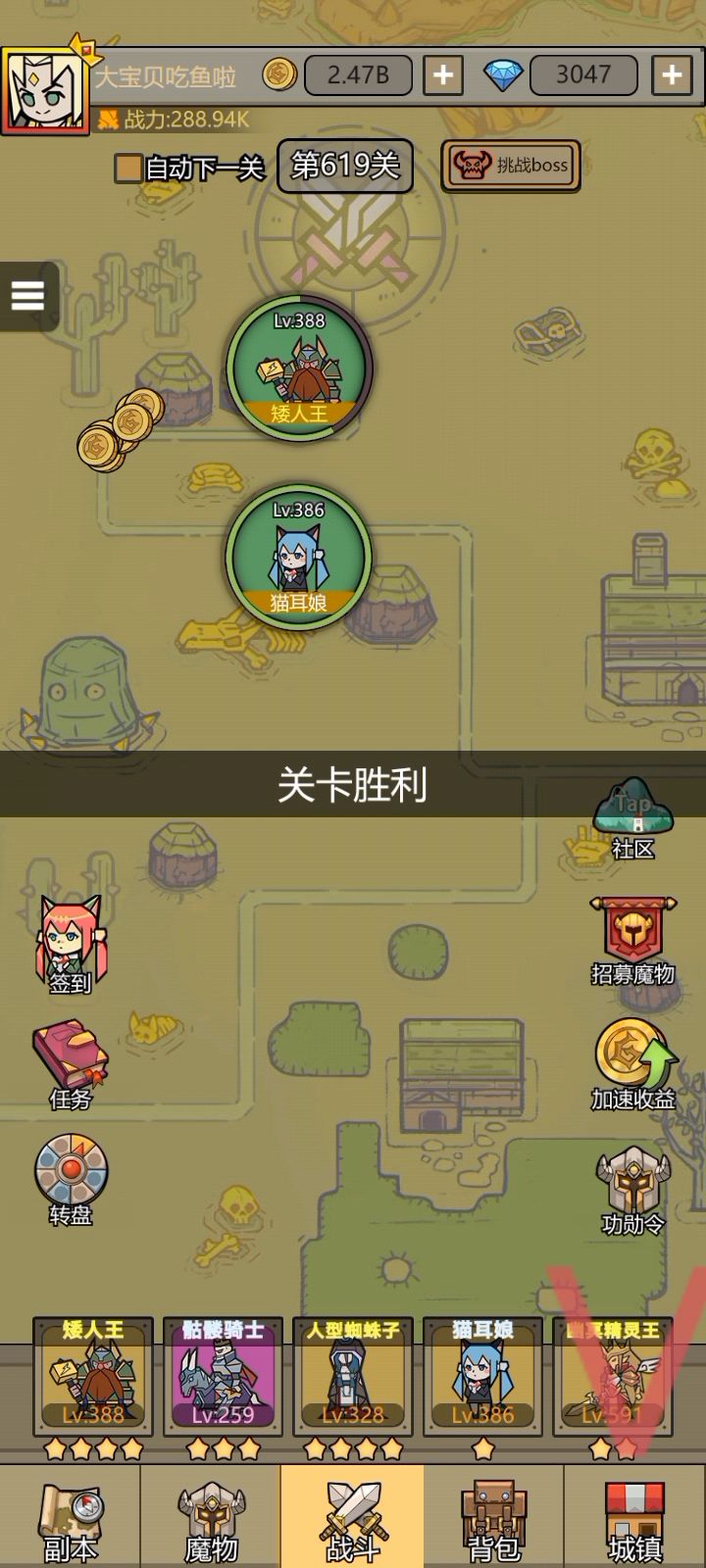The width and height of the screenshot is (706, 1568).
Task: Add more gold coins with plus button
Action: [x=442, y=75]
